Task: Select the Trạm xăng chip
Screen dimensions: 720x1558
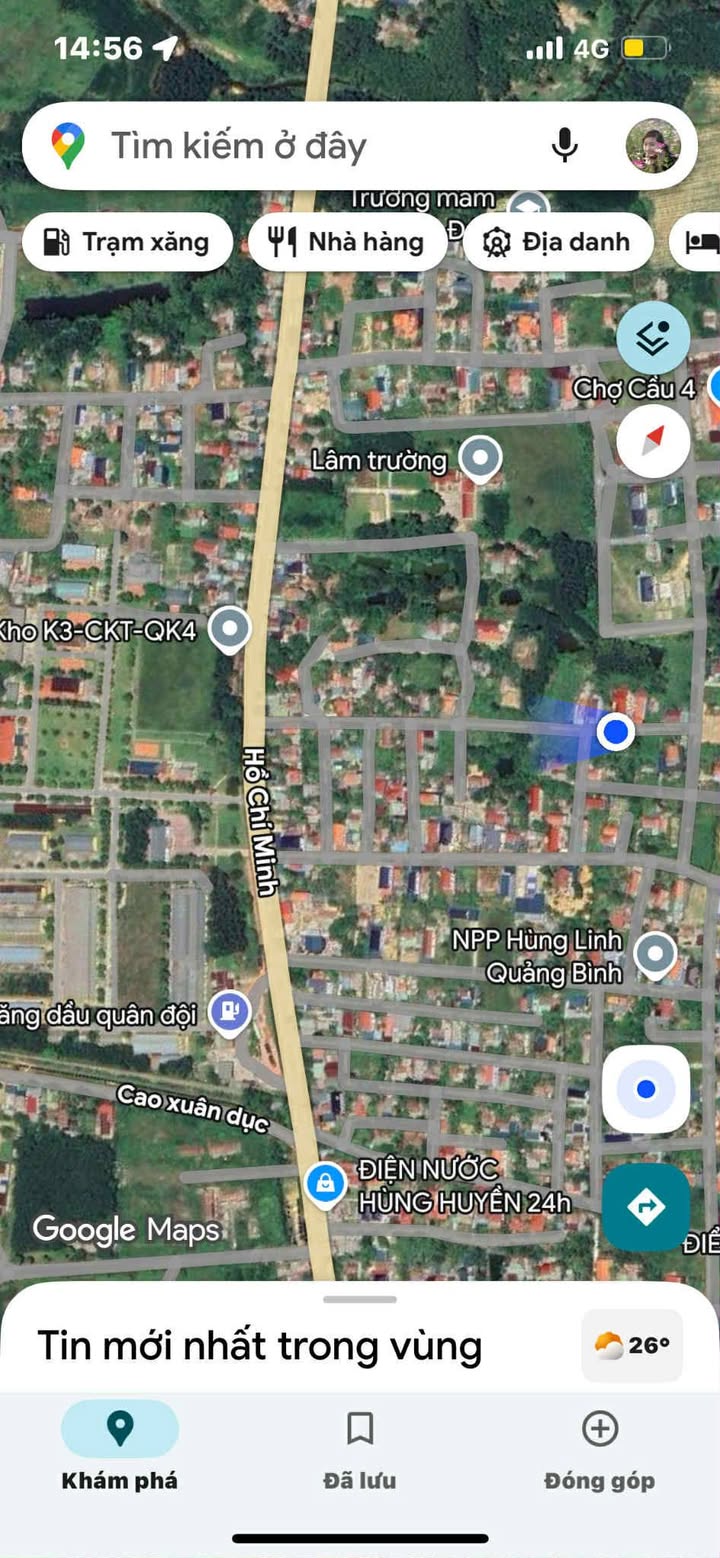Action: coord(127,242)
